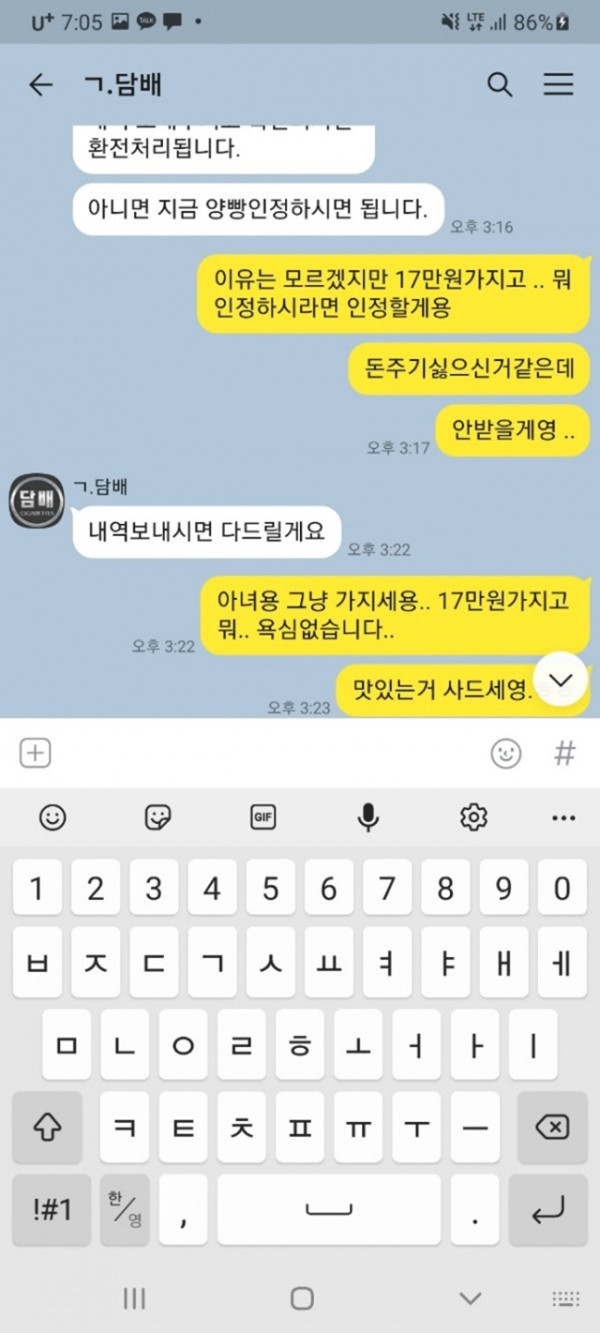Tap the shift key
The width and height of the screenshot is (600, 1333).
coord(47,1128)
